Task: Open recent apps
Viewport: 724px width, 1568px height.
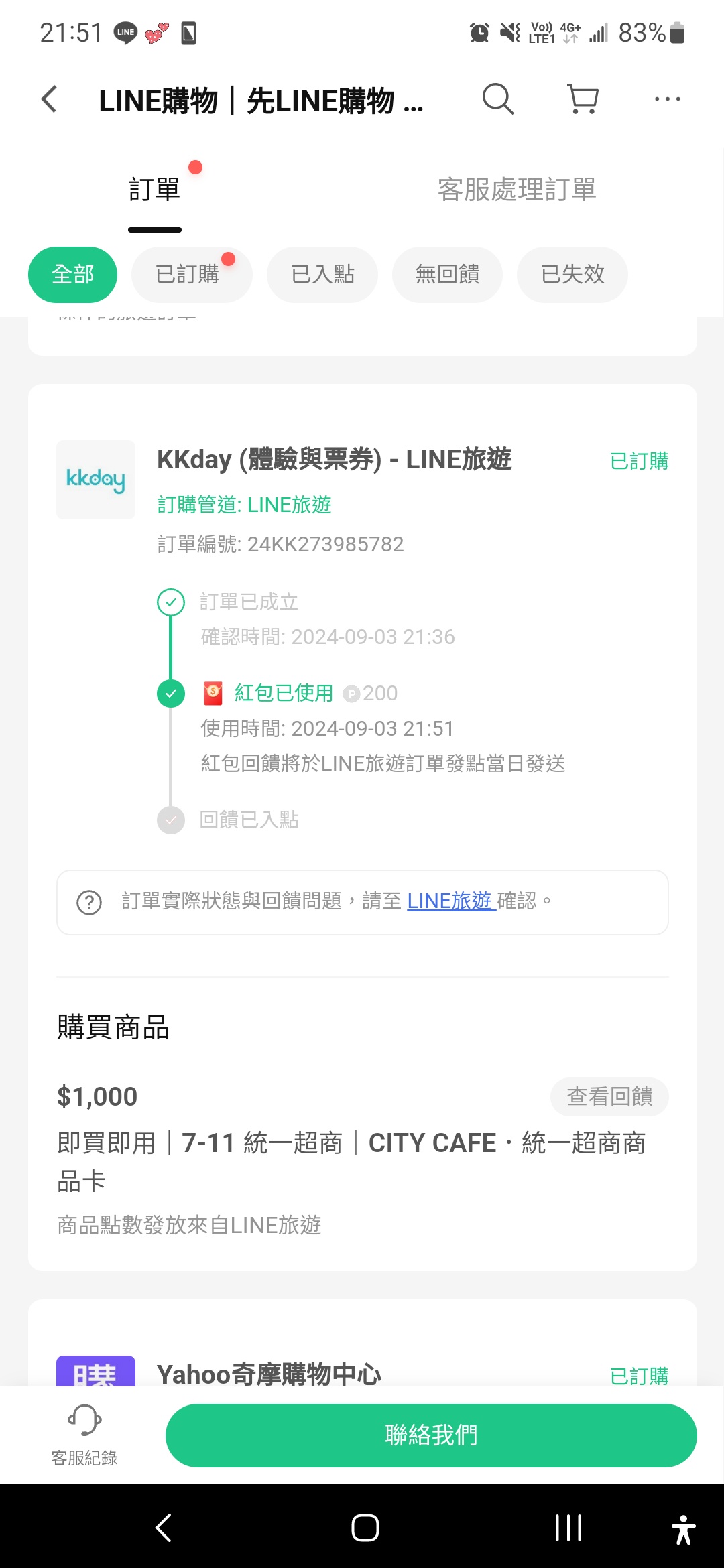Action: click(x=568, y=1528)
